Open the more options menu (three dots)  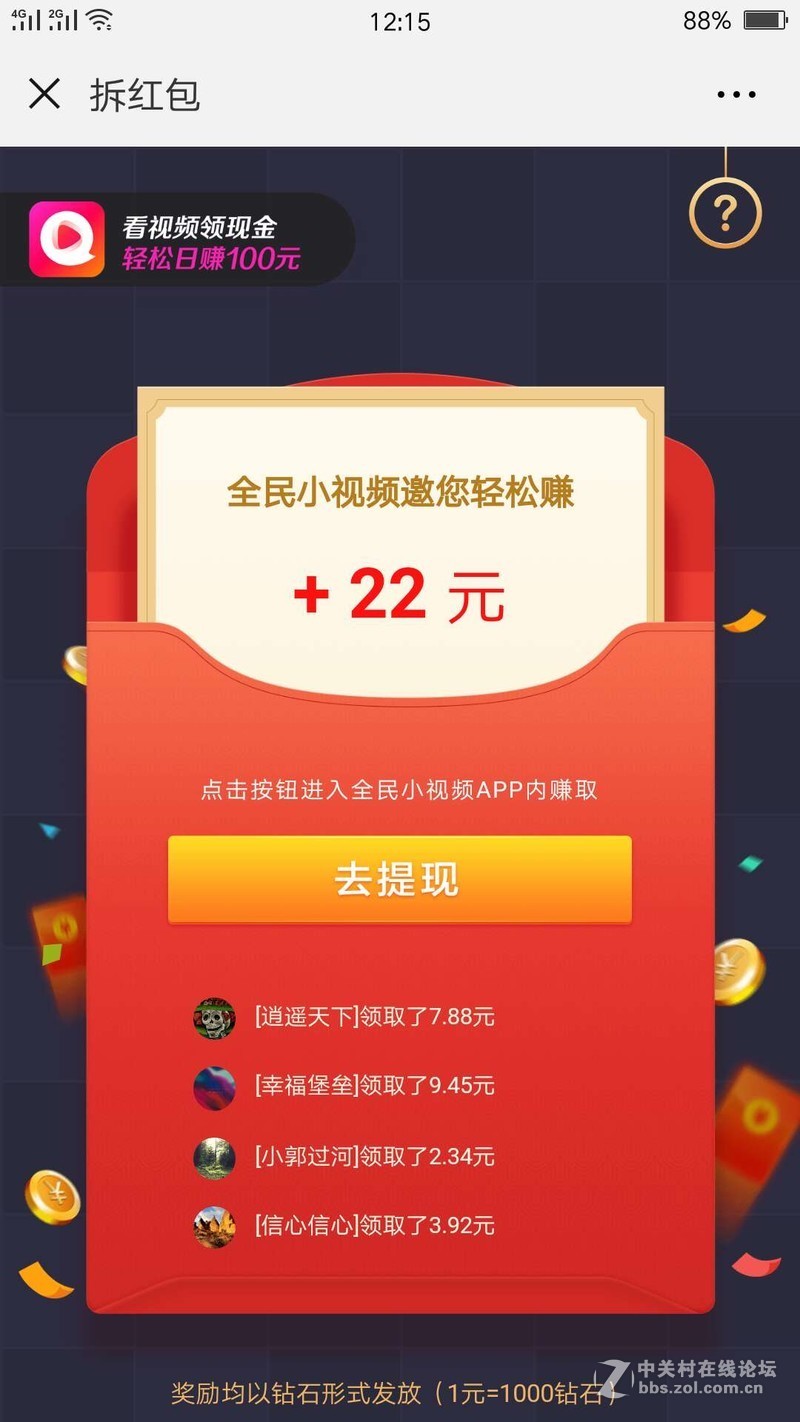[735, 94]
